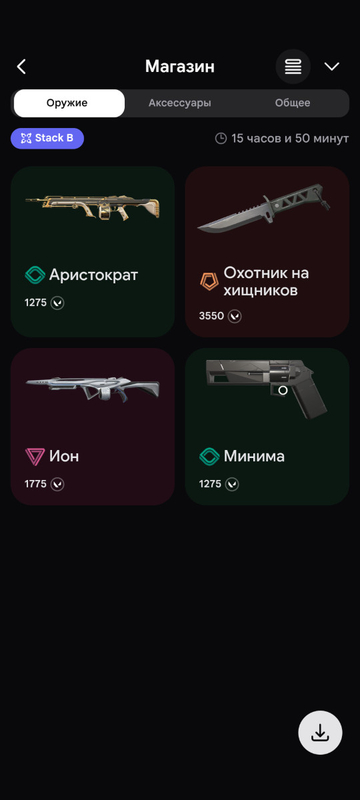Open the stacked-layers list icon
The image size is (360, 800).
(293, 66)
